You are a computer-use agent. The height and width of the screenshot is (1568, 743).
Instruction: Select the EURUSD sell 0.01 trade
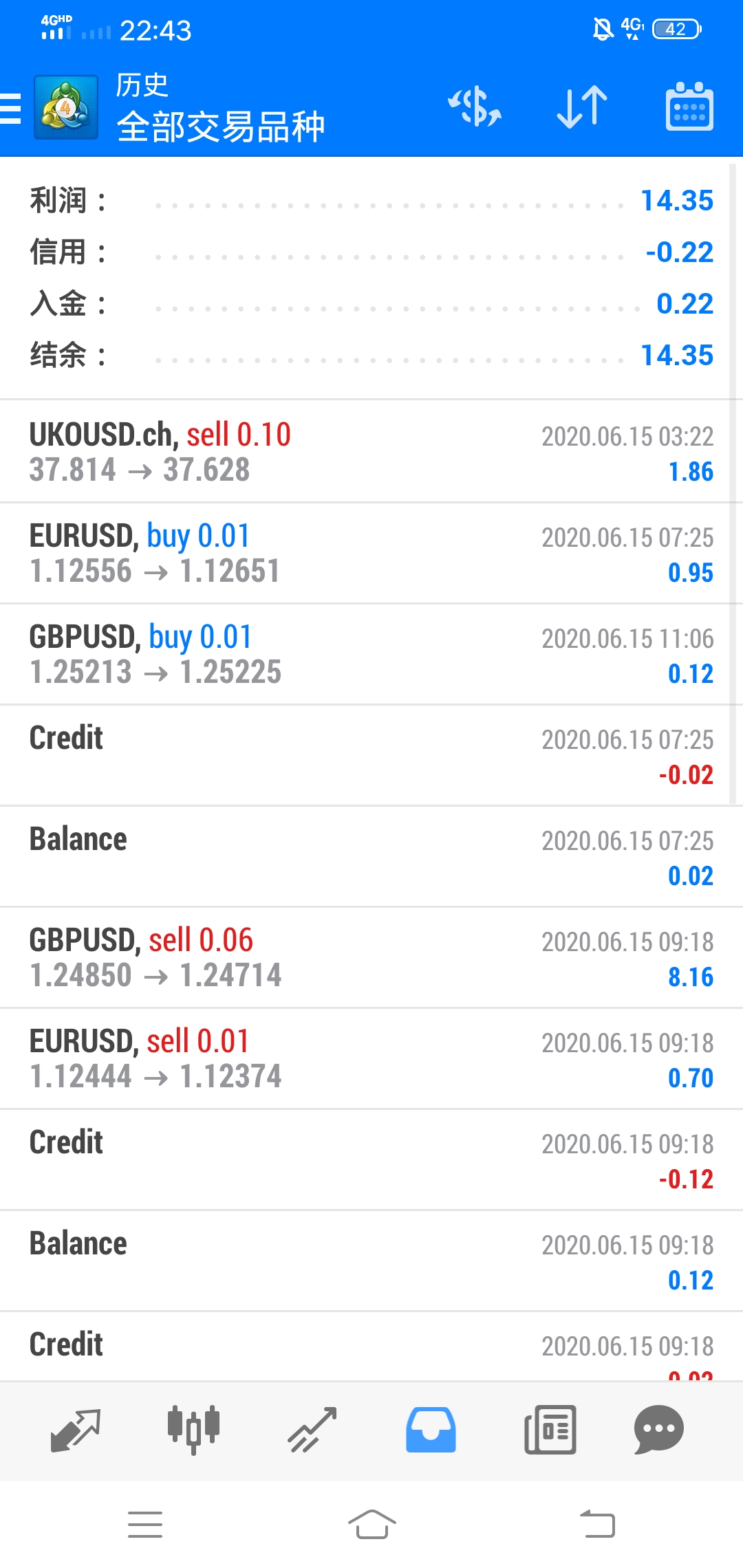tap(371, 1059)
